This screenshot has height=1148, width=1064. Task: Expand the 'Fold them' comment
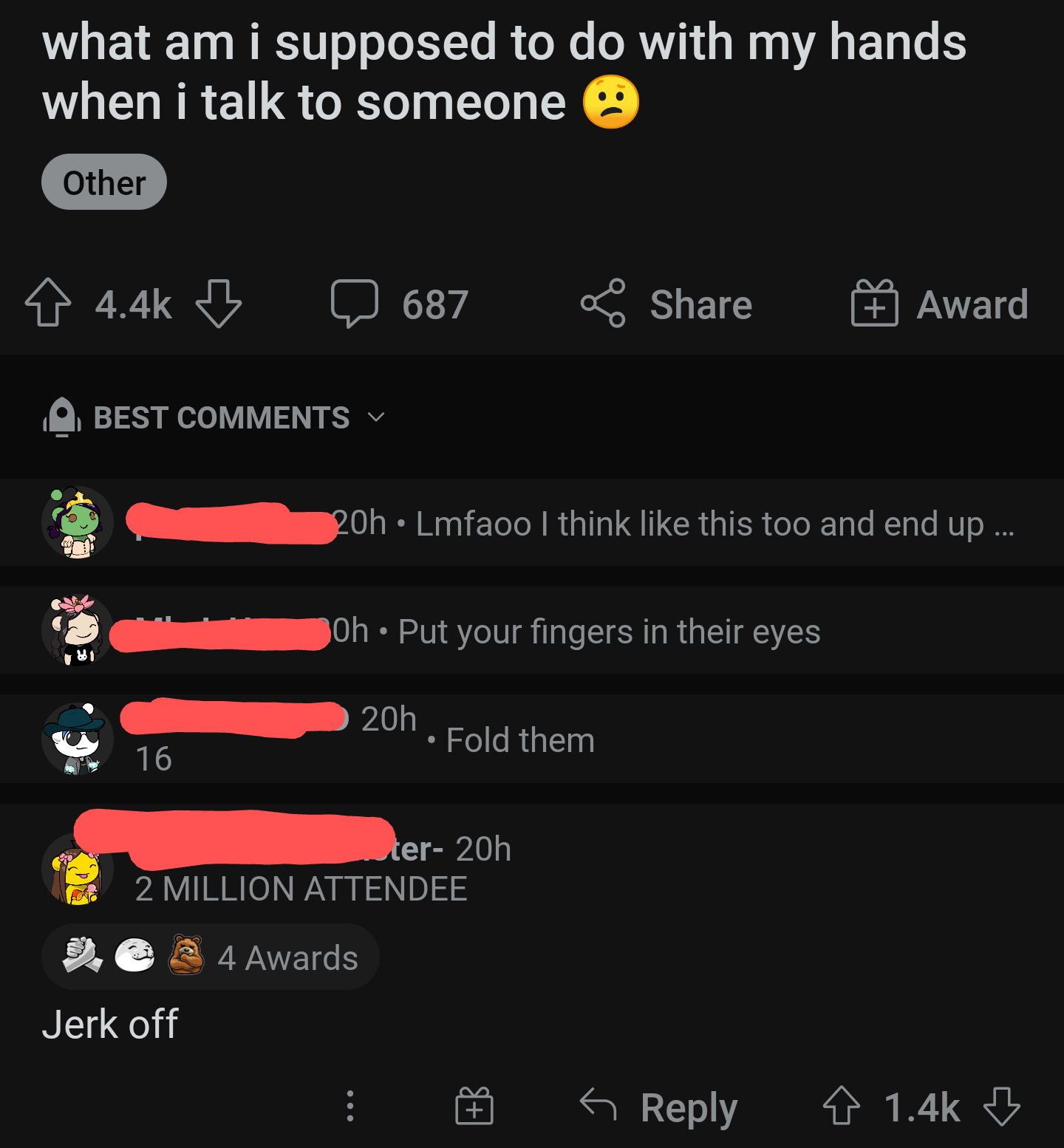pyautogui.click(x=520, y=740)
